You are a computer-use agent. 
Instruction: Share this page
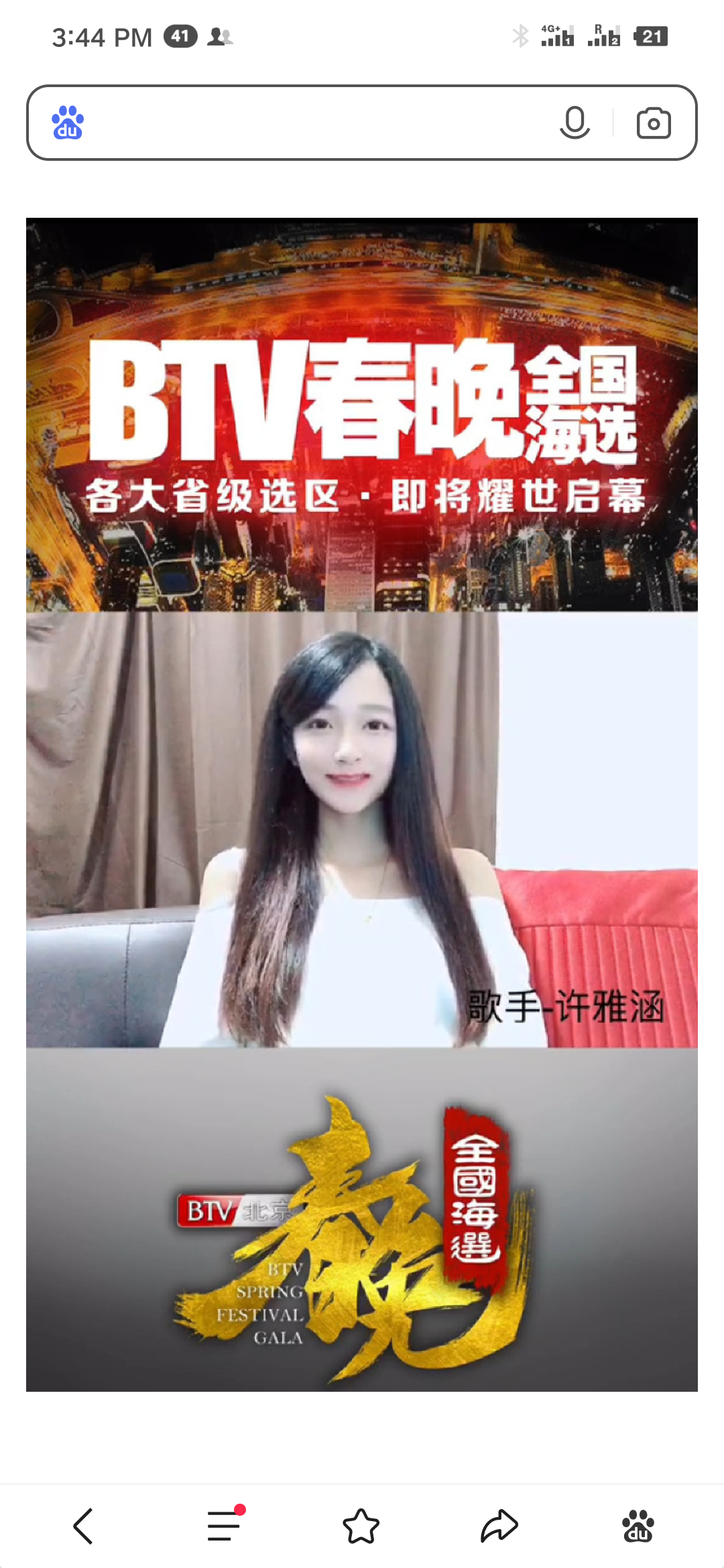click(x=499, y=1526)
